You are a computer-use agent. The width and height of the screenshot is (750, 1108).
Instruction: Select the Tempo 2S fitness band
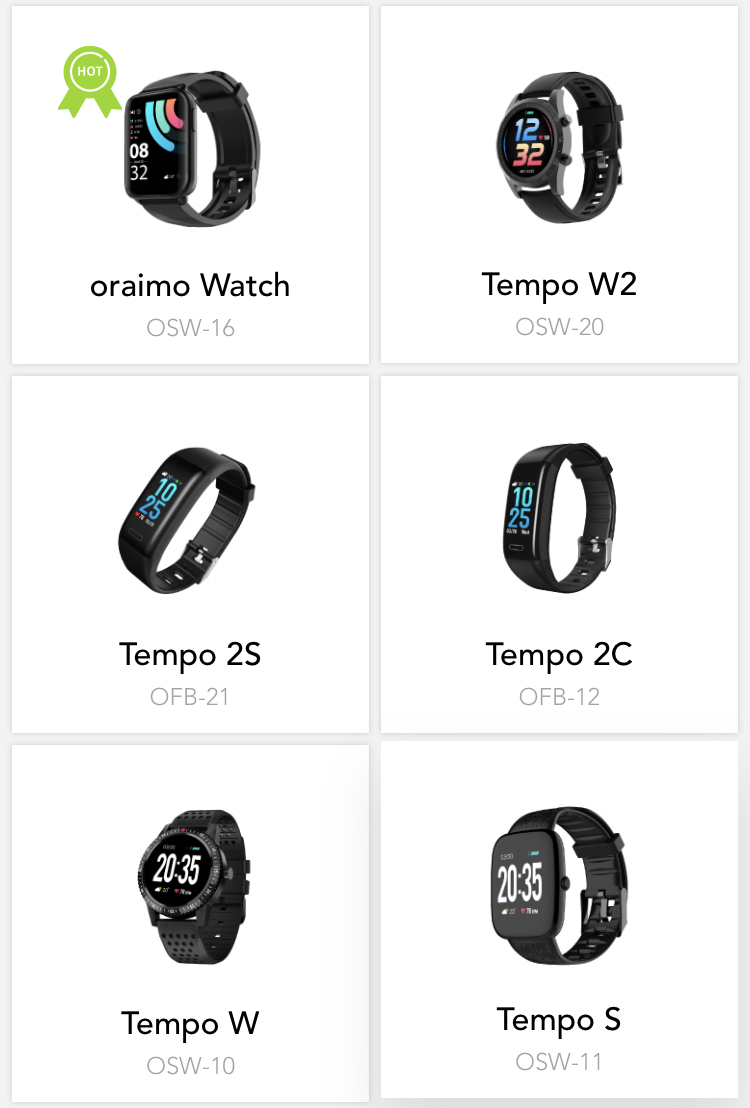click(190, 555)
